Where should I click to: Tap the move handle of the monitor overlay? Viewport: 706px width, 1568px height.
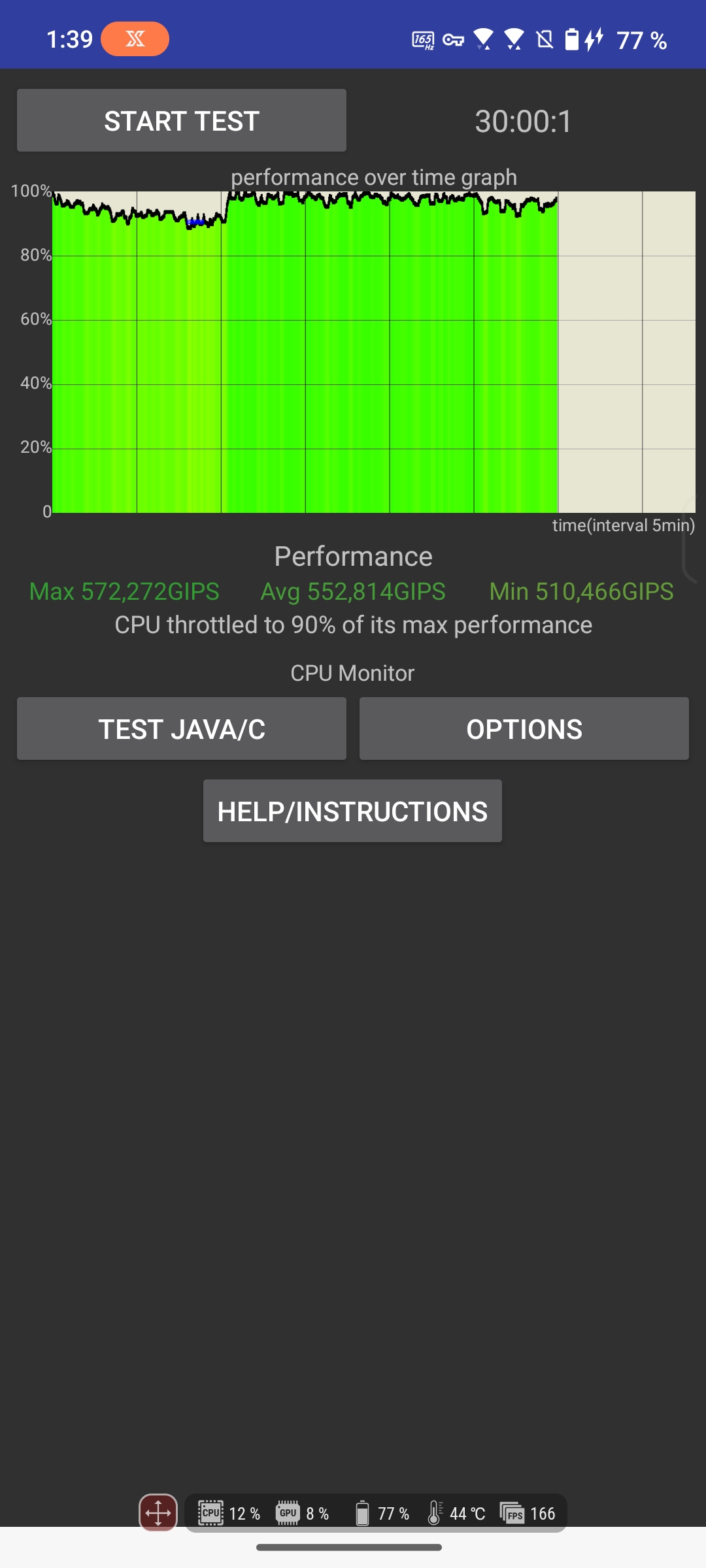coord(158,1512)
